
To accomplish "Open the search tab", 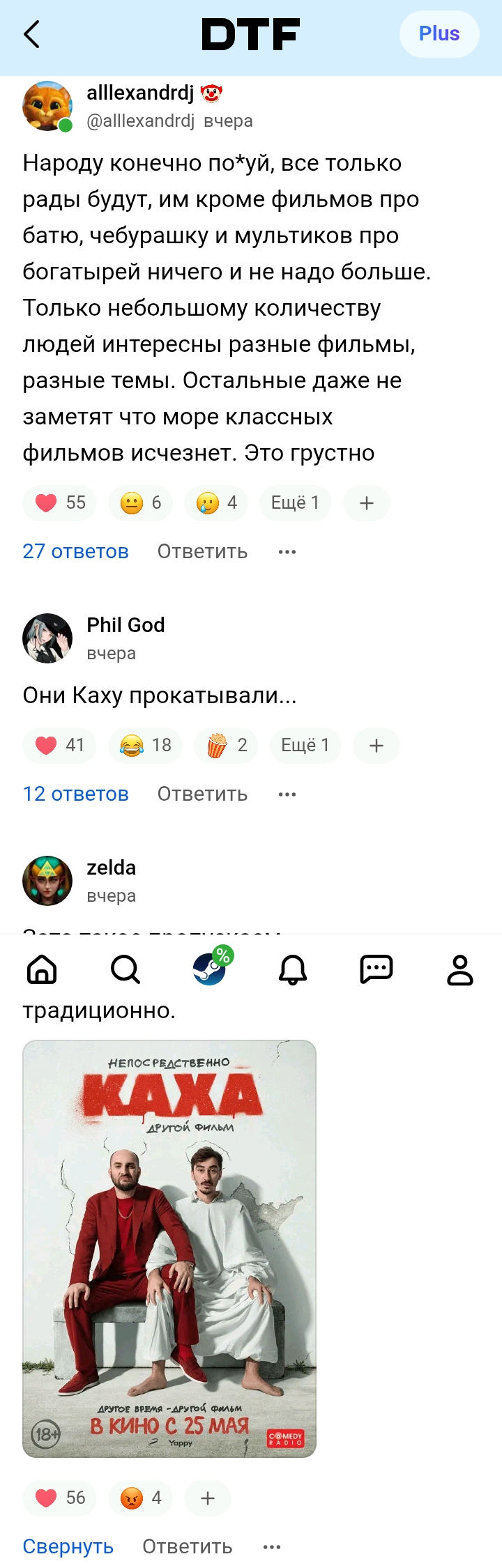I will [125, 969].
